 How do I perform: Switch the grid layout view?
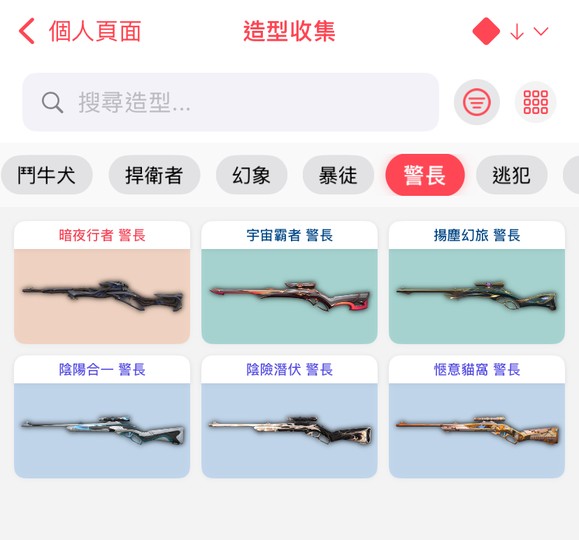click(x=535, y=102)
